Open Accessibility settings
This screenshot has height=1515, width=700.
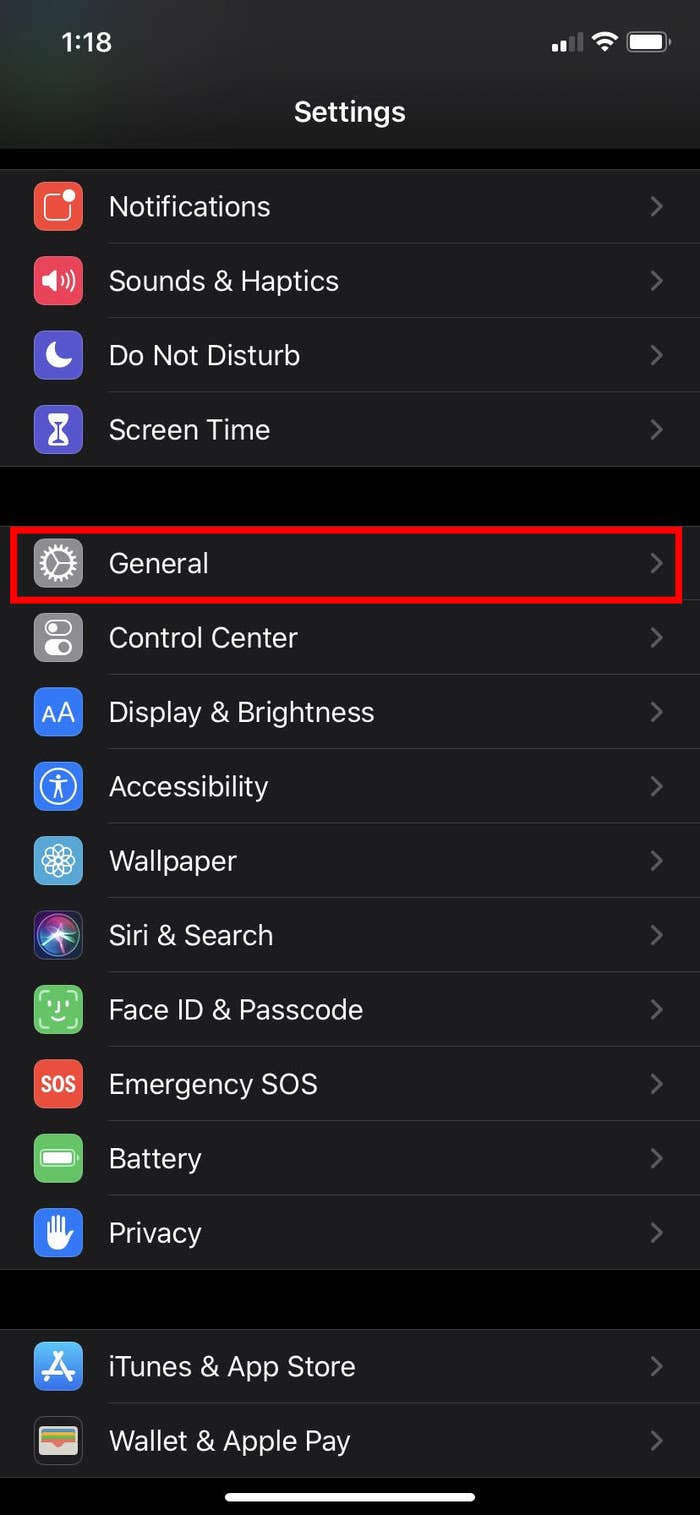pyautogui.click(x=350, y=787)
